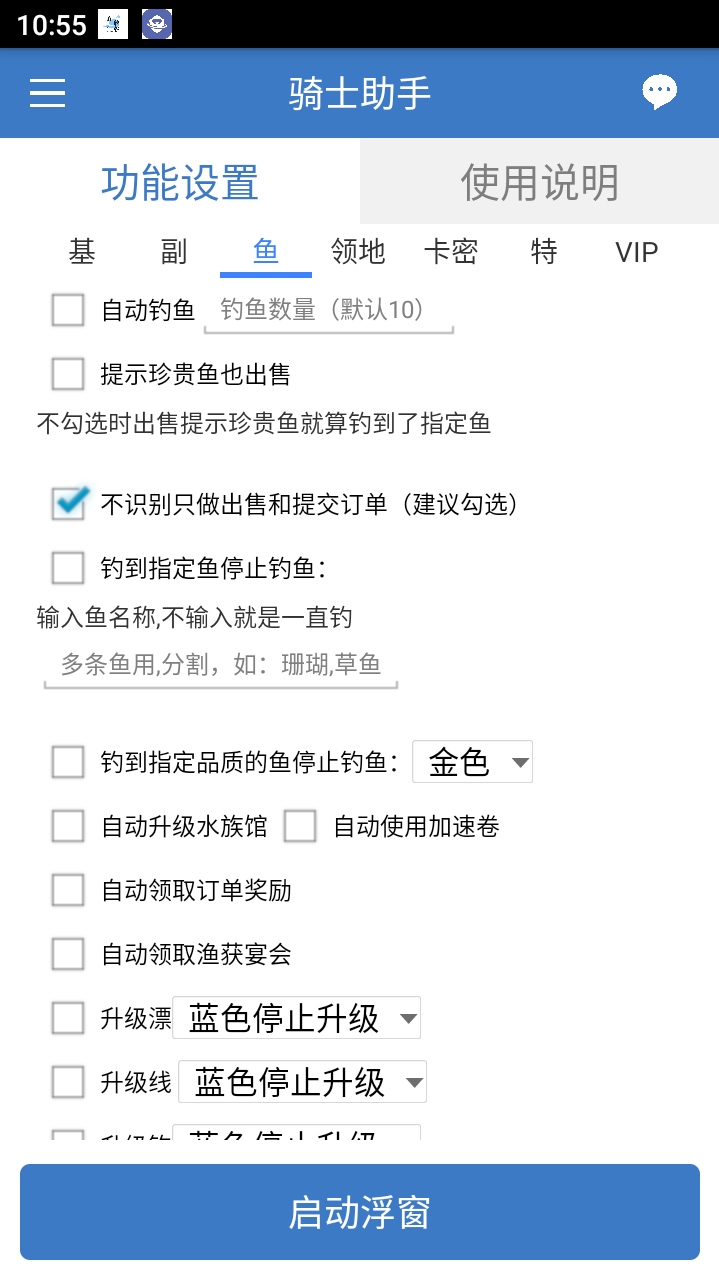Uncheck 不识别只做出售和提交订单 option
Viewport: 719px width, 1279px height.
(68, 504)
